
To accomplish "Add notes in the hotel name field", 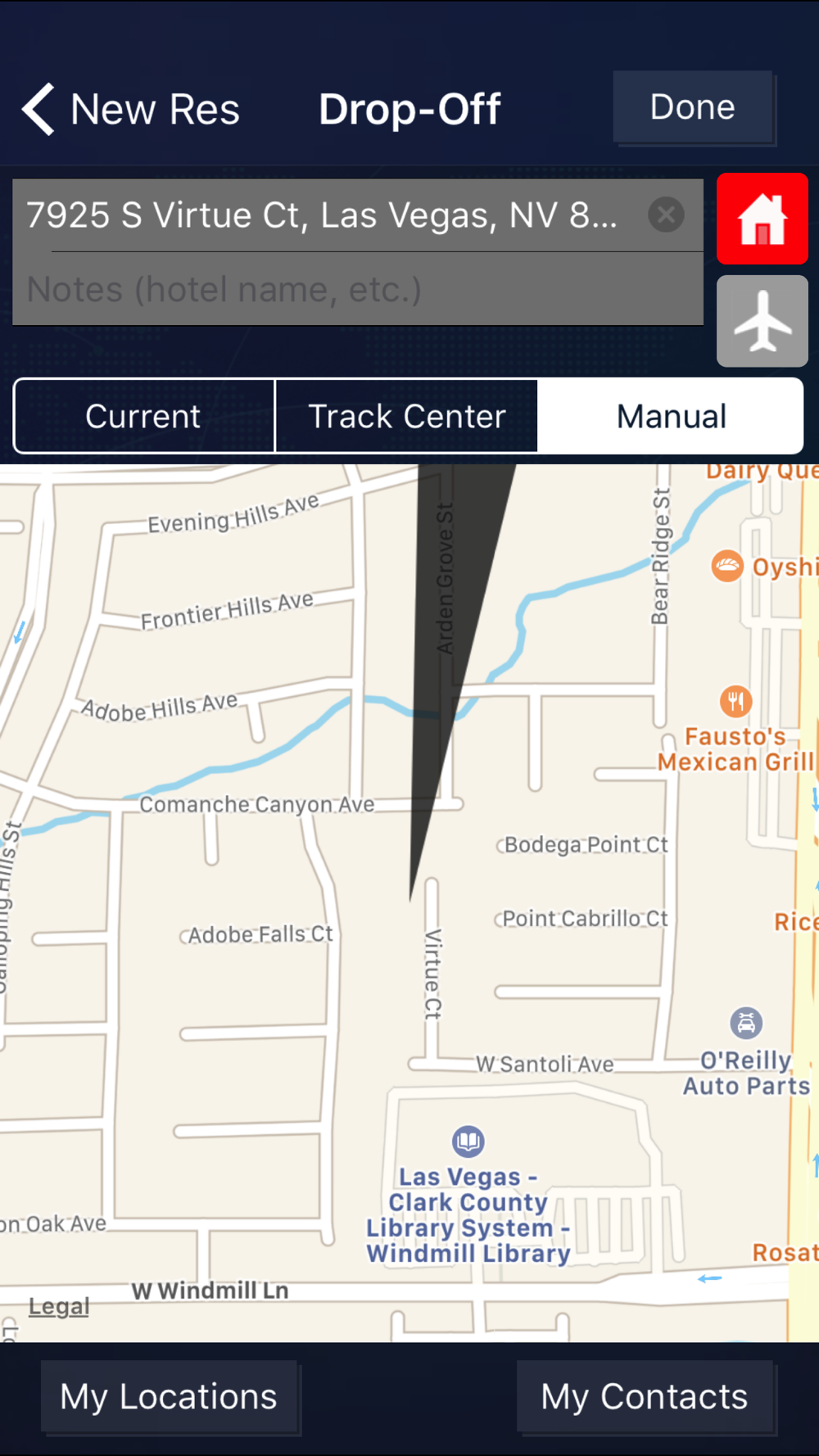I will tap(358, 289).
